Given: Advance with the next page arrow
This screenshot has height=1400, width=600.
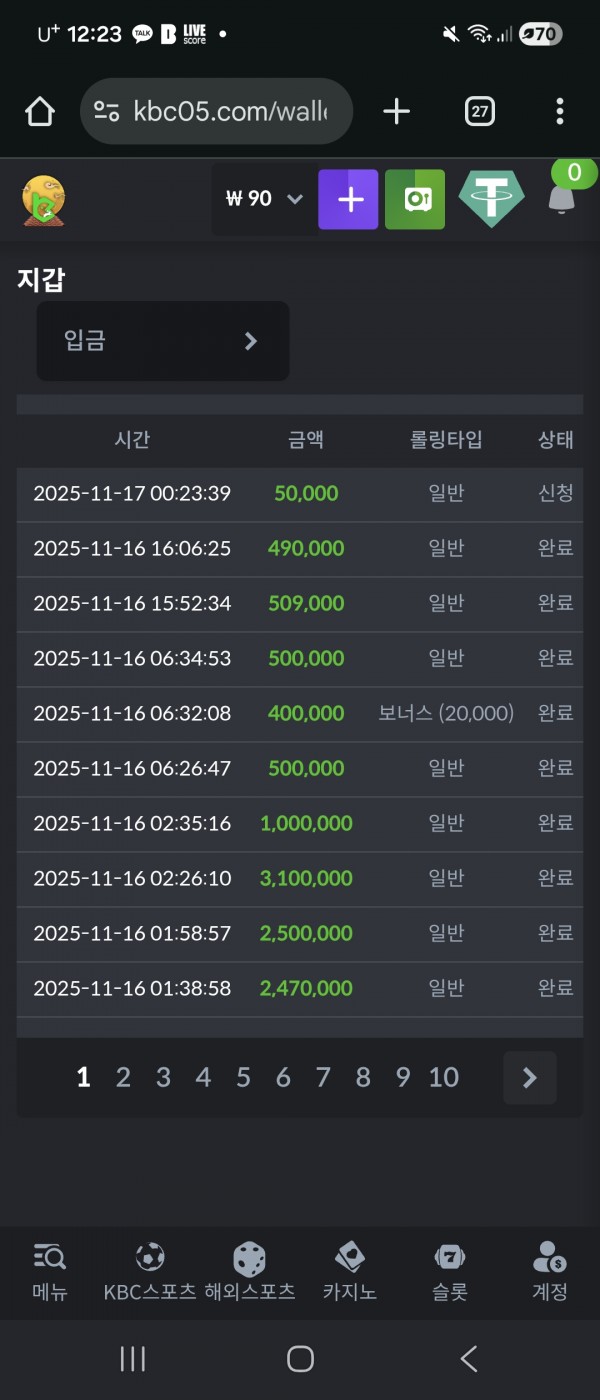Looking at the screenshot, I should click(529, 1077).
